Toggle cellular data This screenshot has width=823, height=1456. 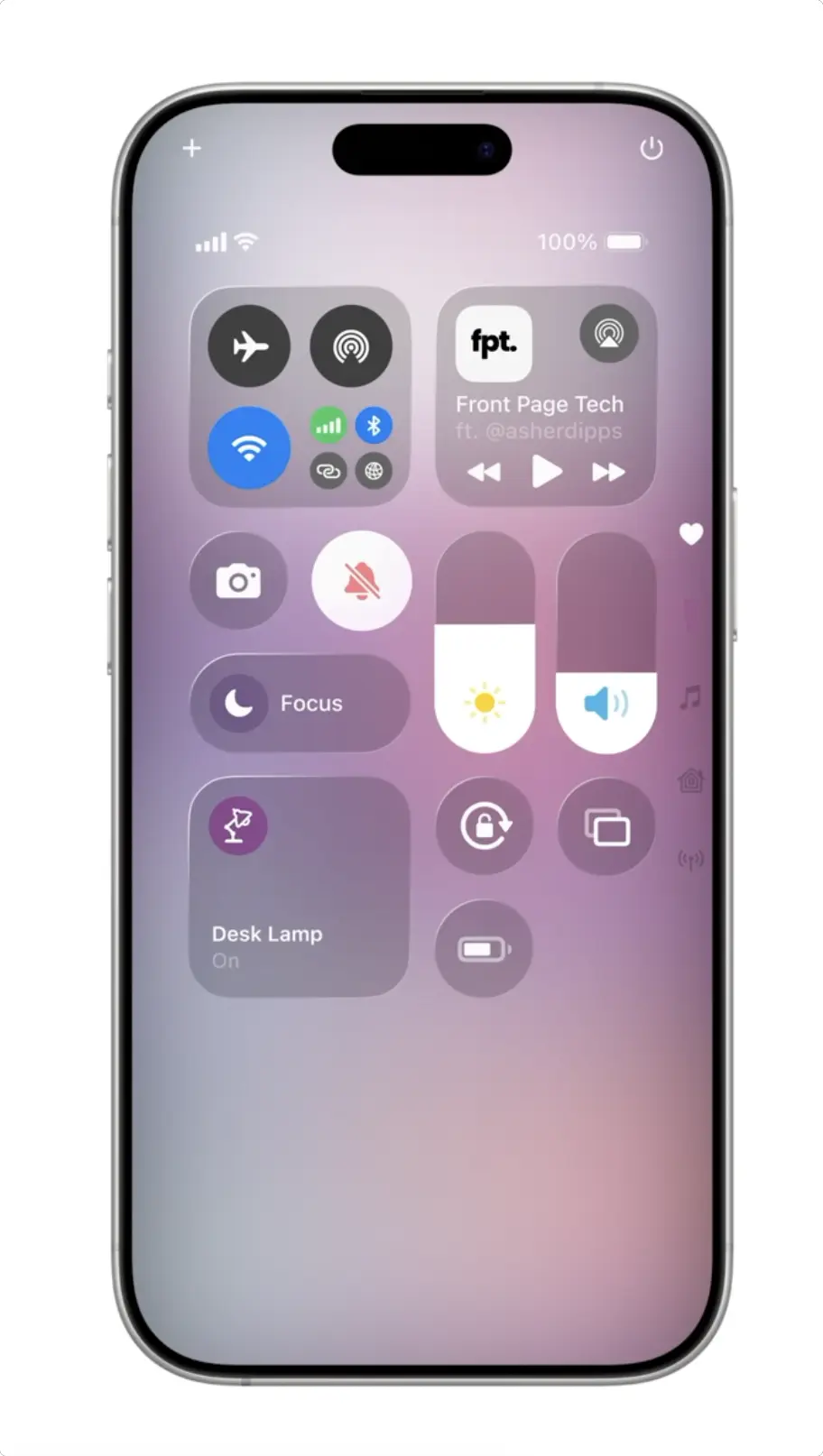(x=328, y=425)
